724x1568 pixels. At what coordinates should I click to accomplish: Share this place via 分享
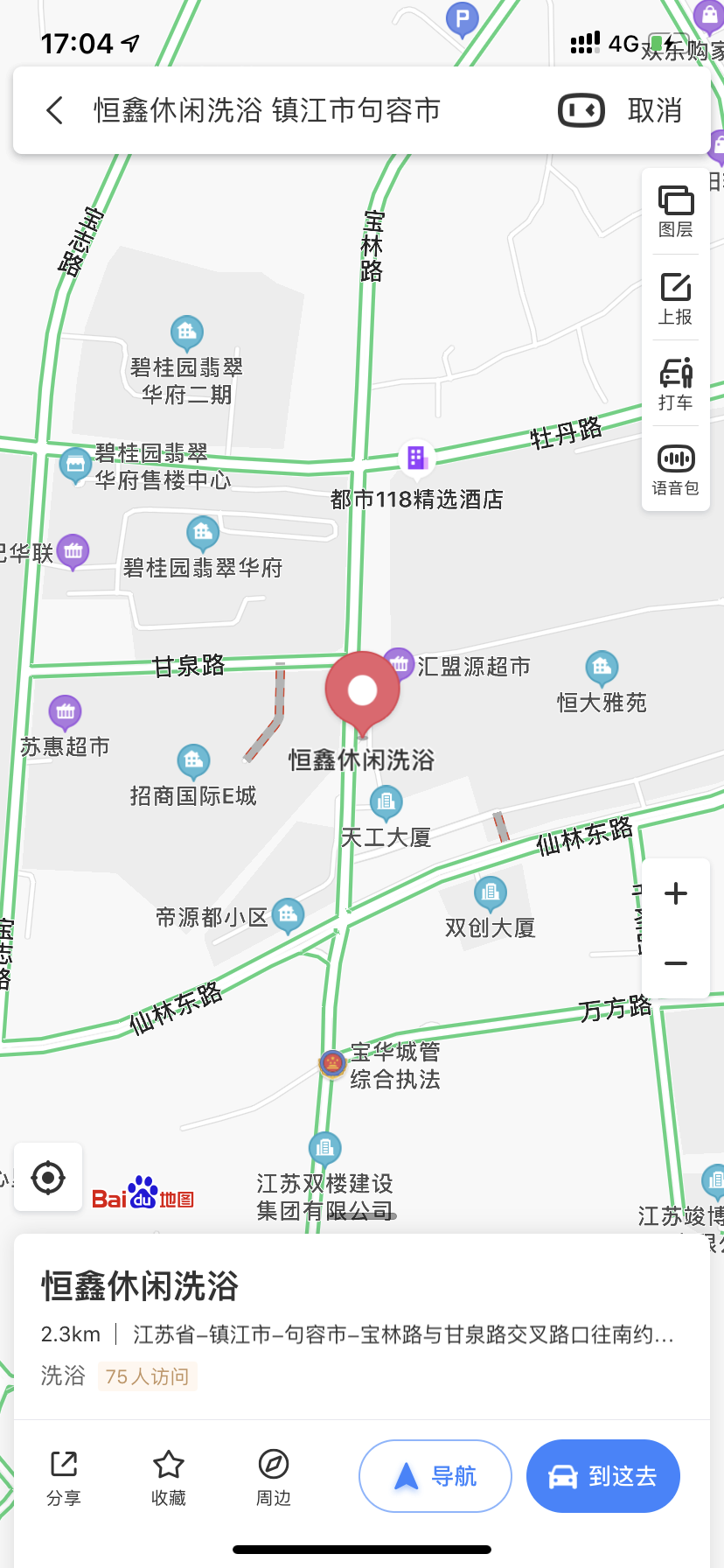click(64, 1476)
